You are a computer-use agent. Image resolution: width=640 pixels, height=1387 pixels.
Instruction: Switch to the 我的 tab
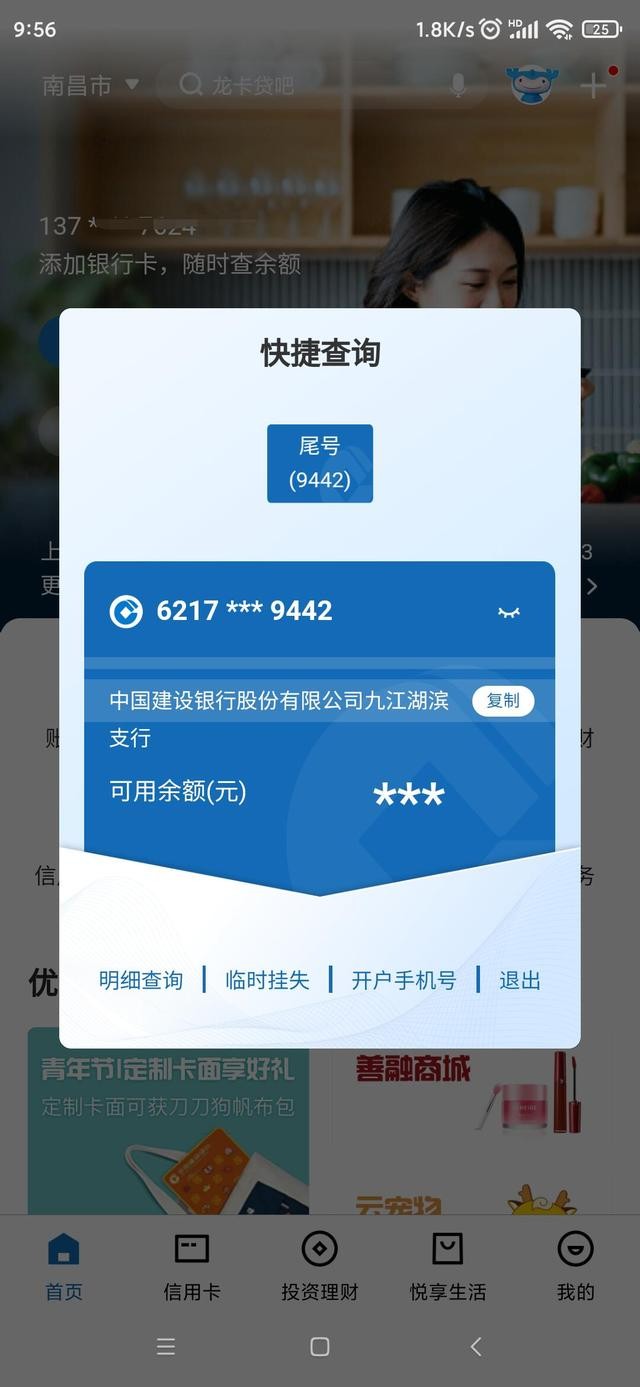(575, 1265)
